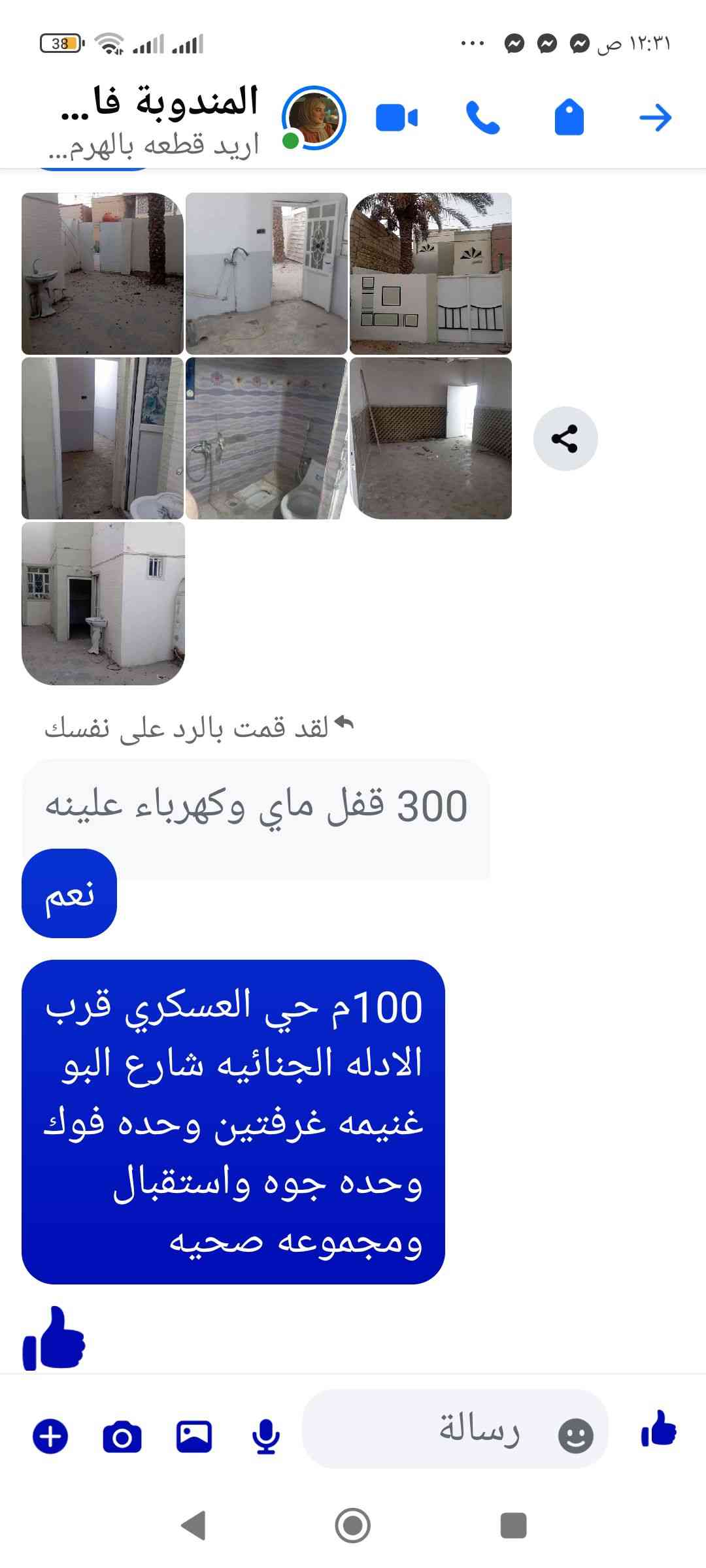Open more attachment options plus button
The height and width of the screenshot is (1568, 706).
tap(50, 1437)
